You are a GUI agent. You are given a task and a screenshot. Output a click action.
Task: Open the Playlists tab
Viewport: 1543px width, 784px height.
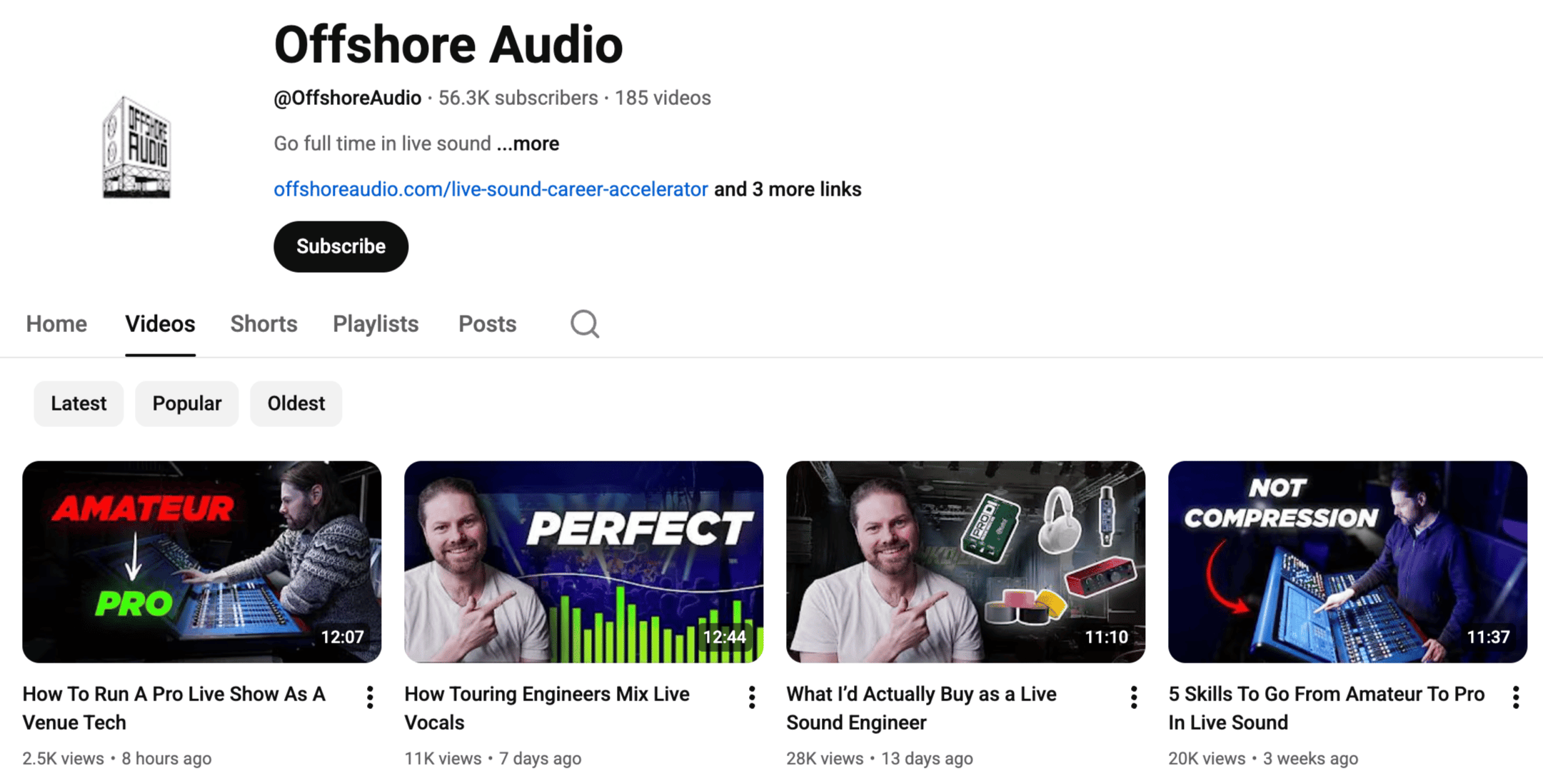(x=376, y=324)
